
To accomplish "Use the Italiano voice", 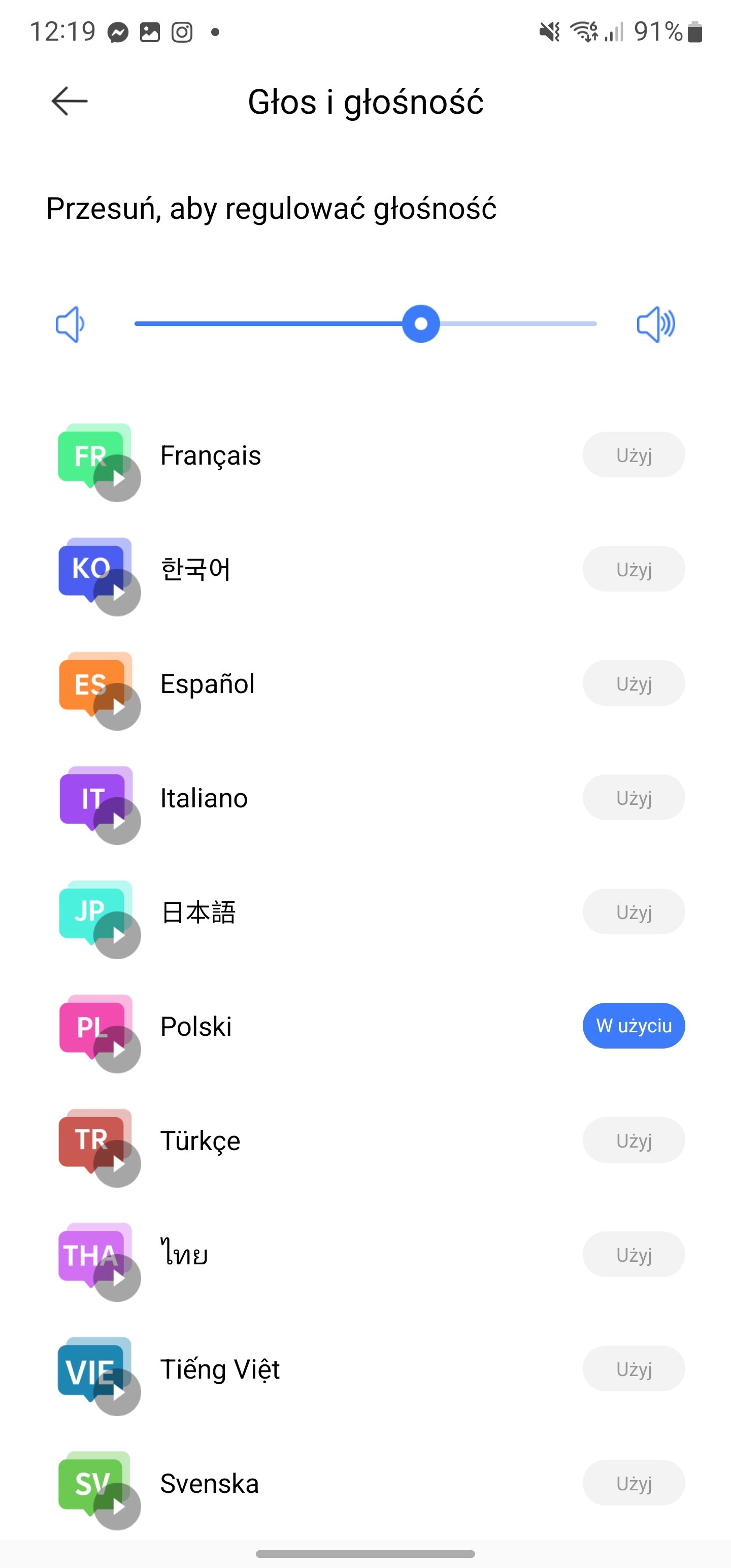I will point(634,797).
